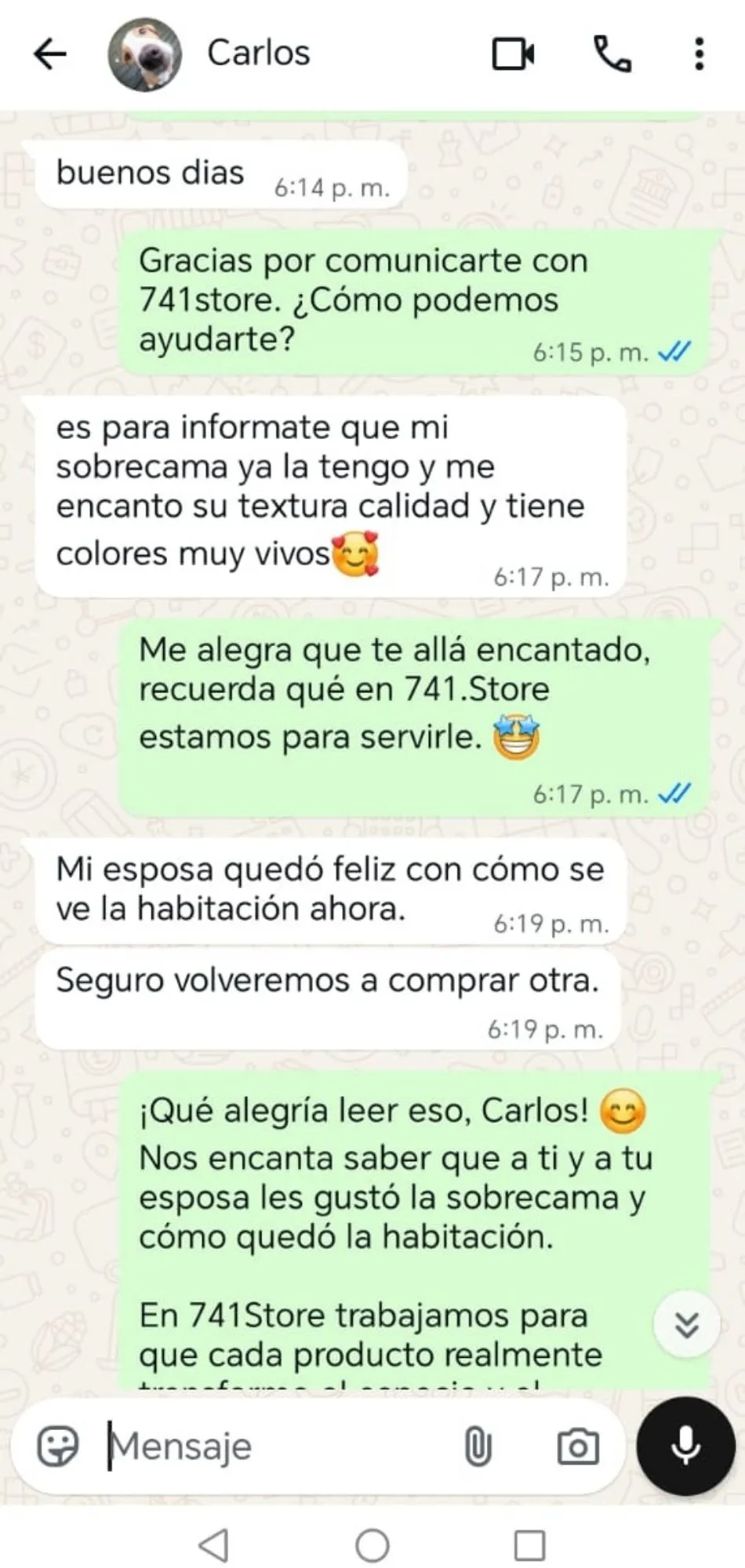Open the three-dot overflow menu
The image size is (745, 1568).
coord(699,54)
